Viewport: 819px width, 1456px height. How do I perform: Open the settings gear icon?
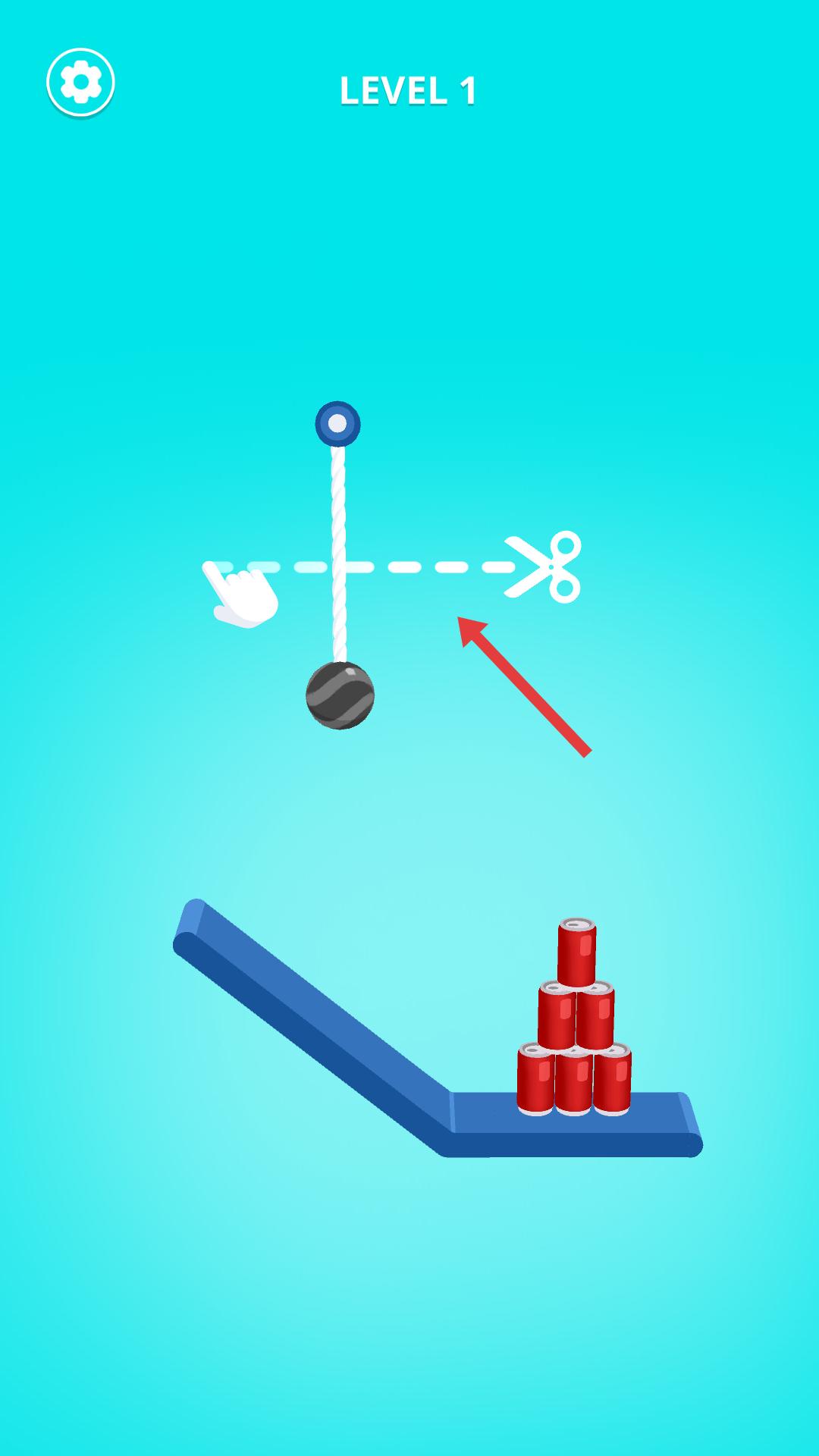click(80, 83)
